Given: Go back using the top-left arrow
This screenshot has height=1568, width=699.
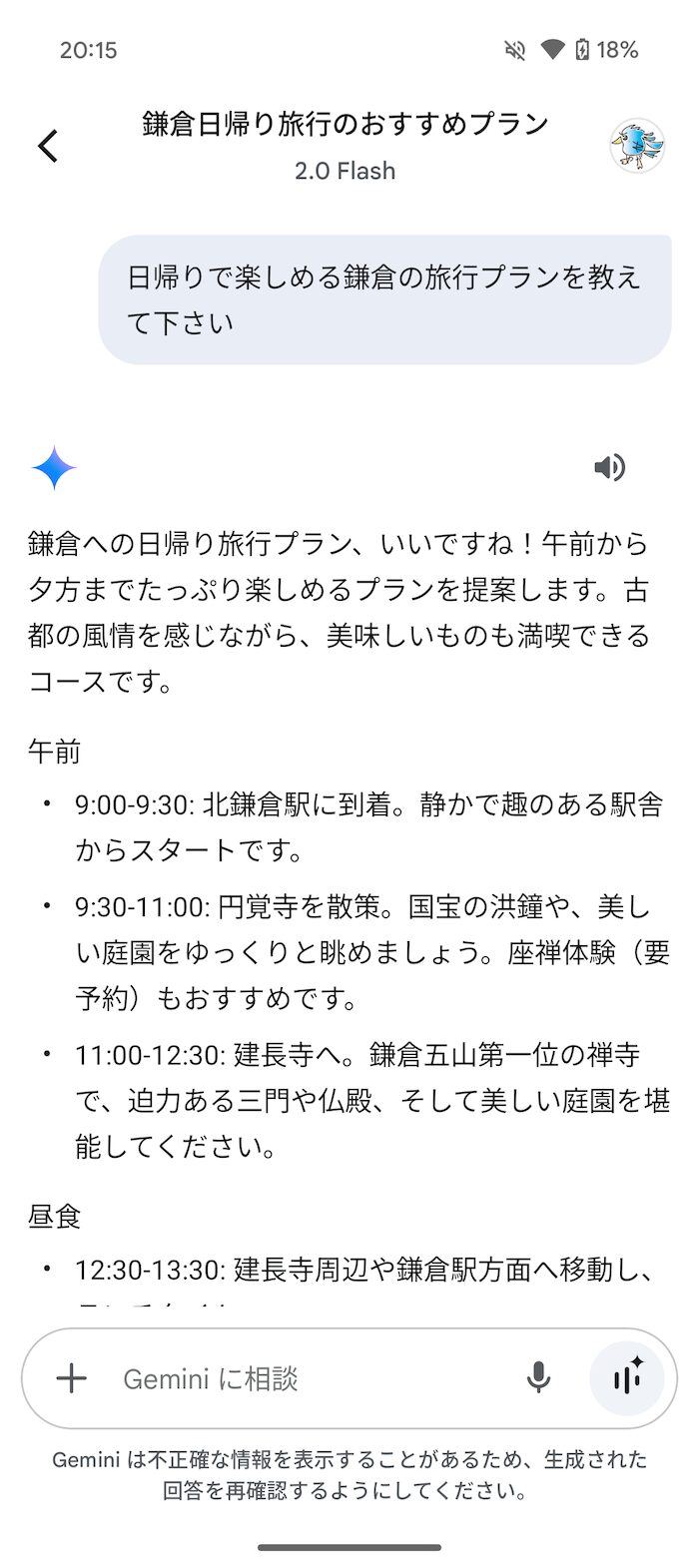Looking at the screenshot, I should tap(48, 146).
